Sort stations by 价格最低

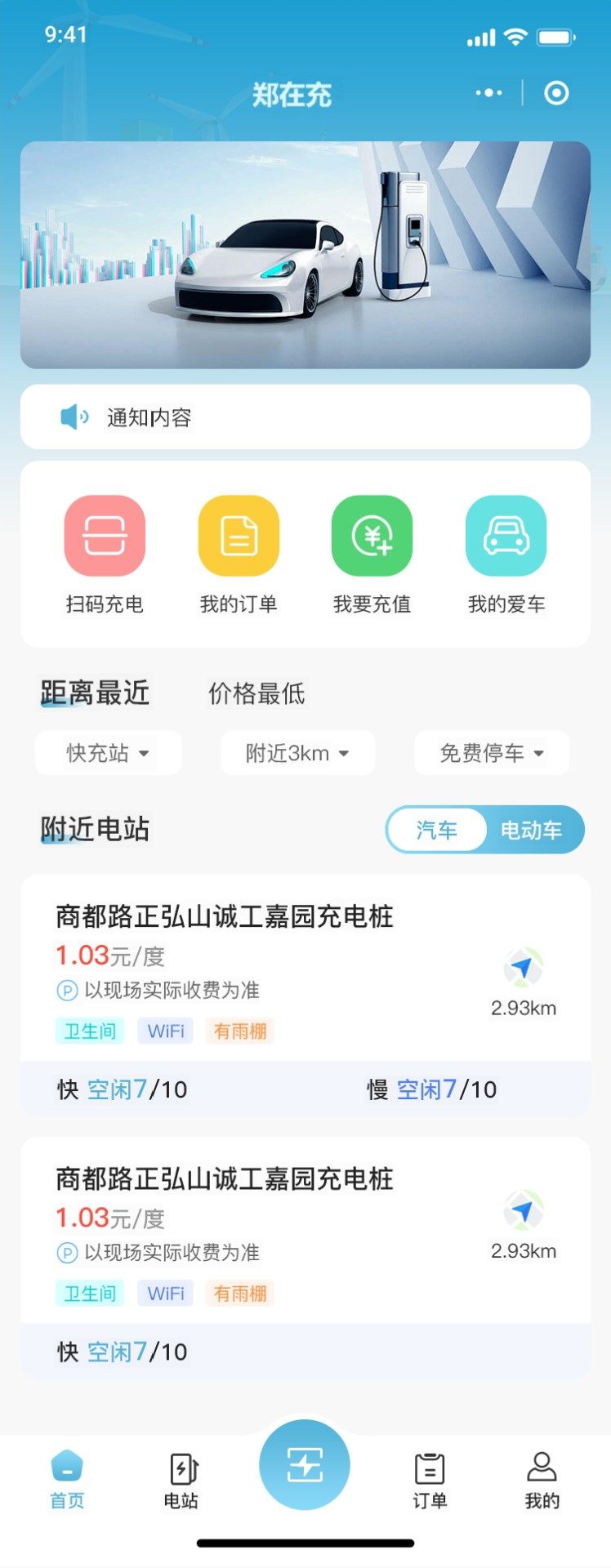click(x=256, y=694)
